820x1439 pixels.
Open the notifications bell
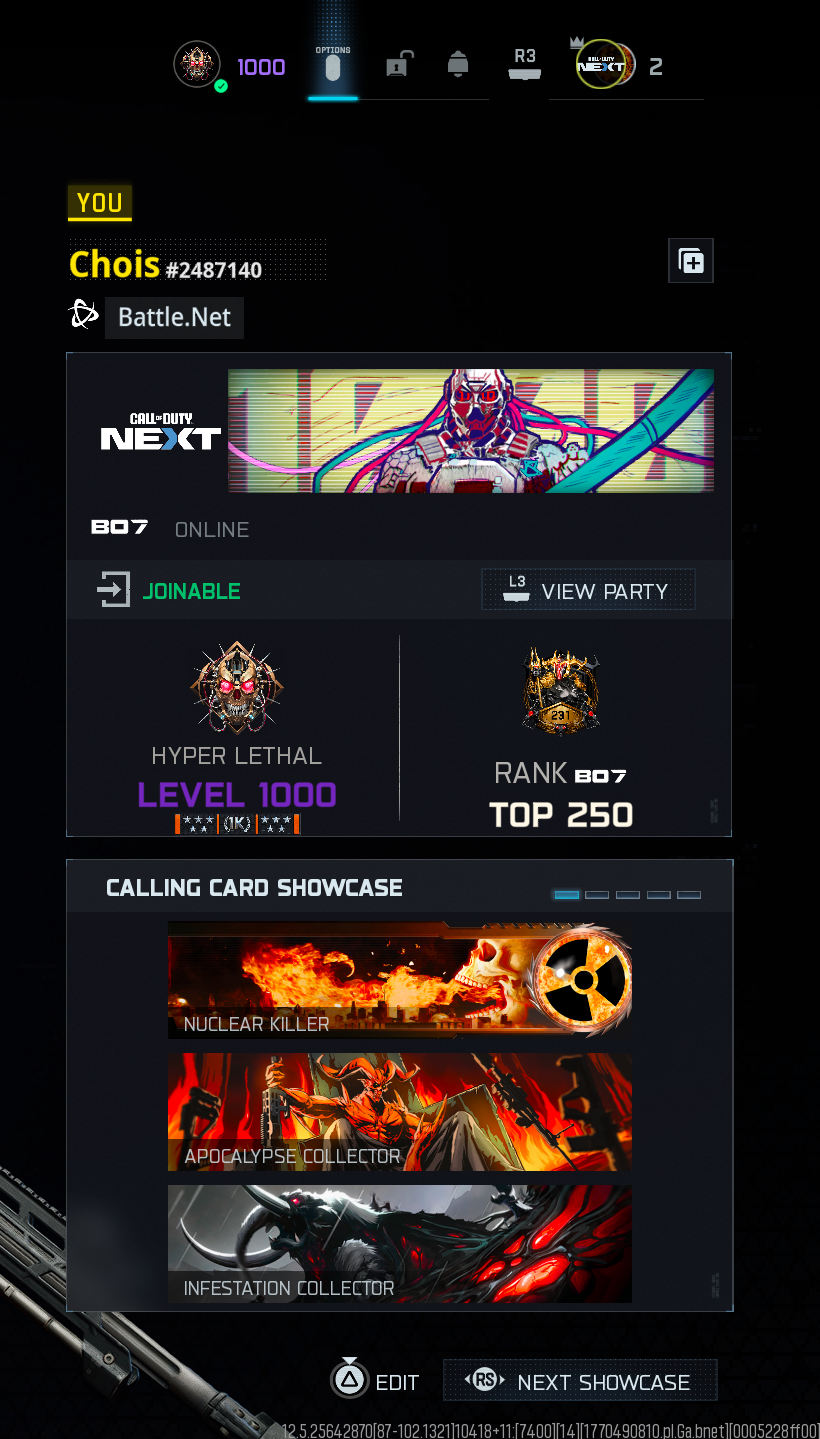click(x=458, y=66)
